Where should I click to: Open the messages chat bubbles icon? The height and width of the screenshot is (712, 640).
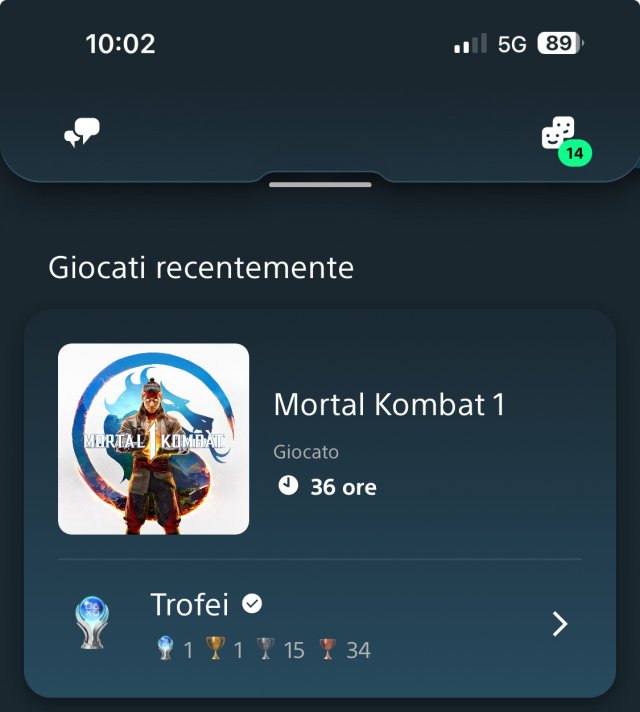[82, 133]
